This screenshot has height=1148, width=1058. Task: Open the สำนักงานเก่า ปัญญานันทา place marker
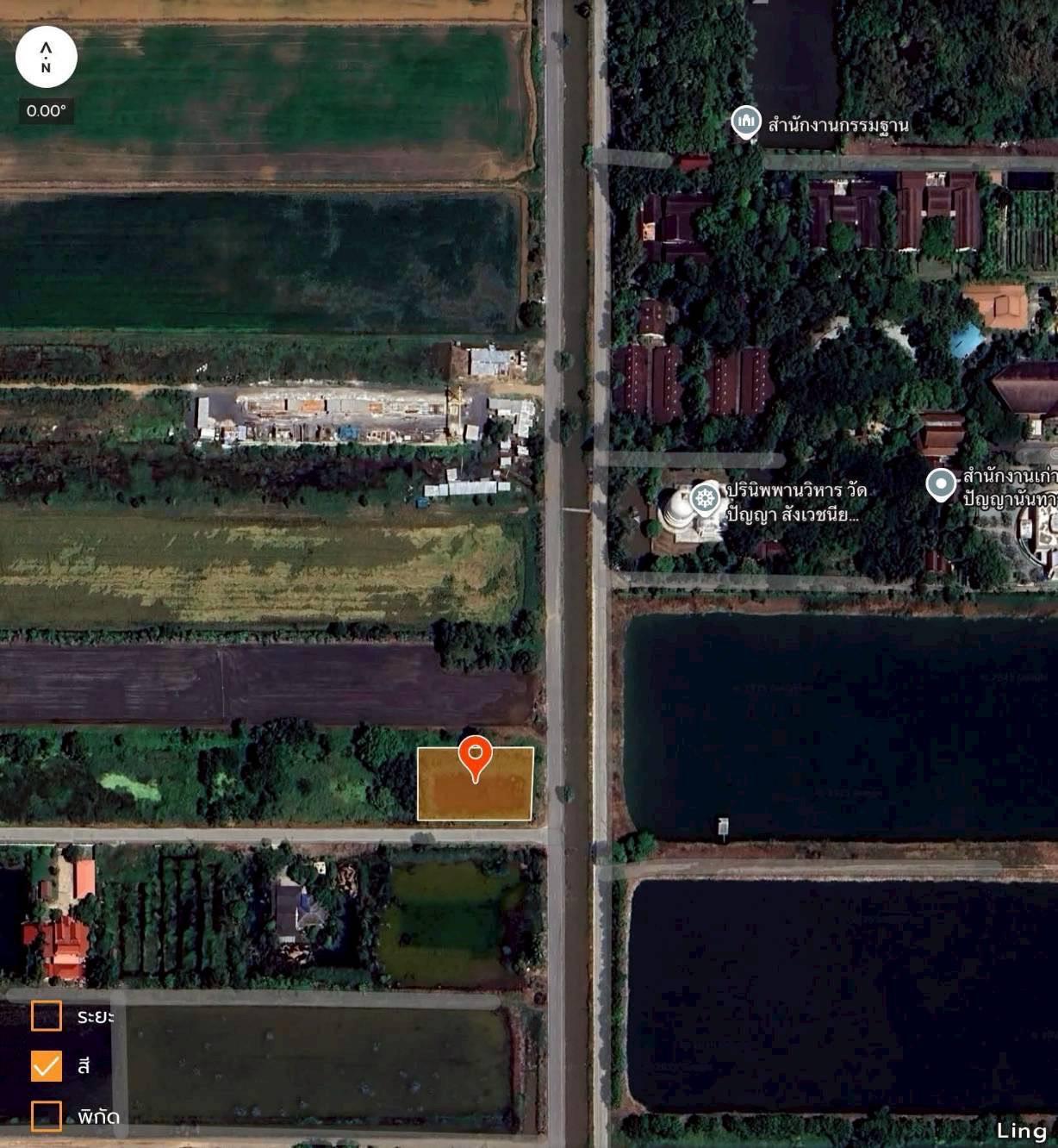[x=941, y=484]
